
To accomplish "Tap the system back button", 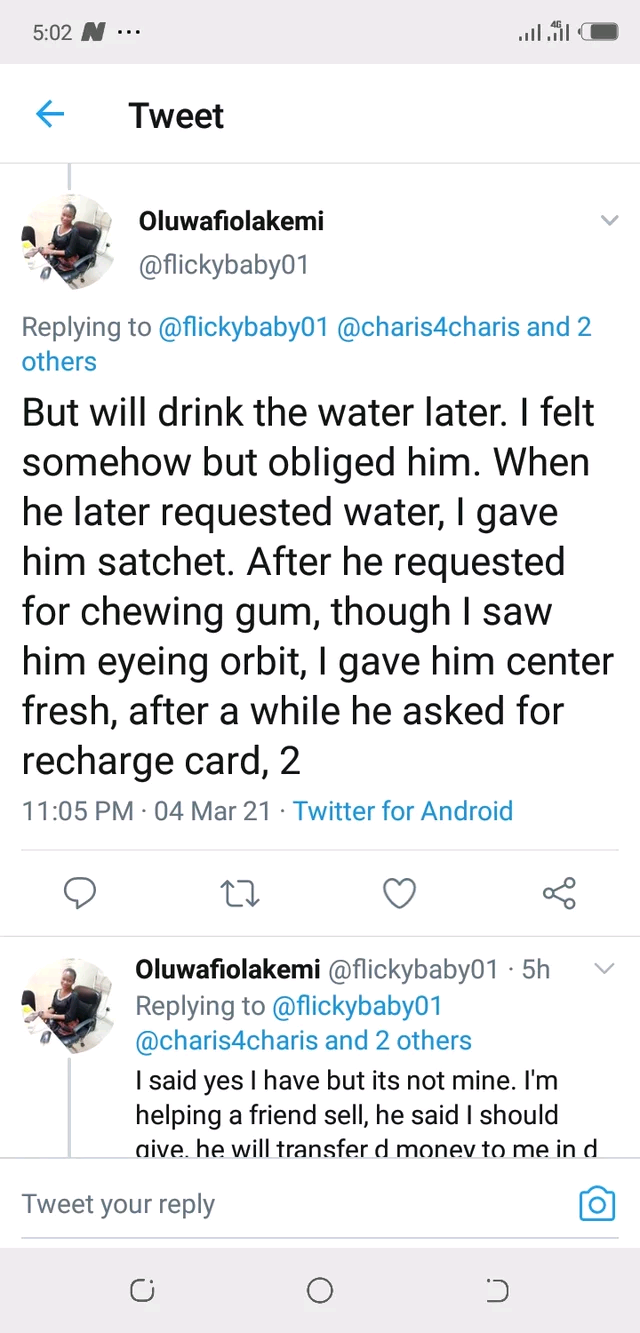I will (497, 1290).
